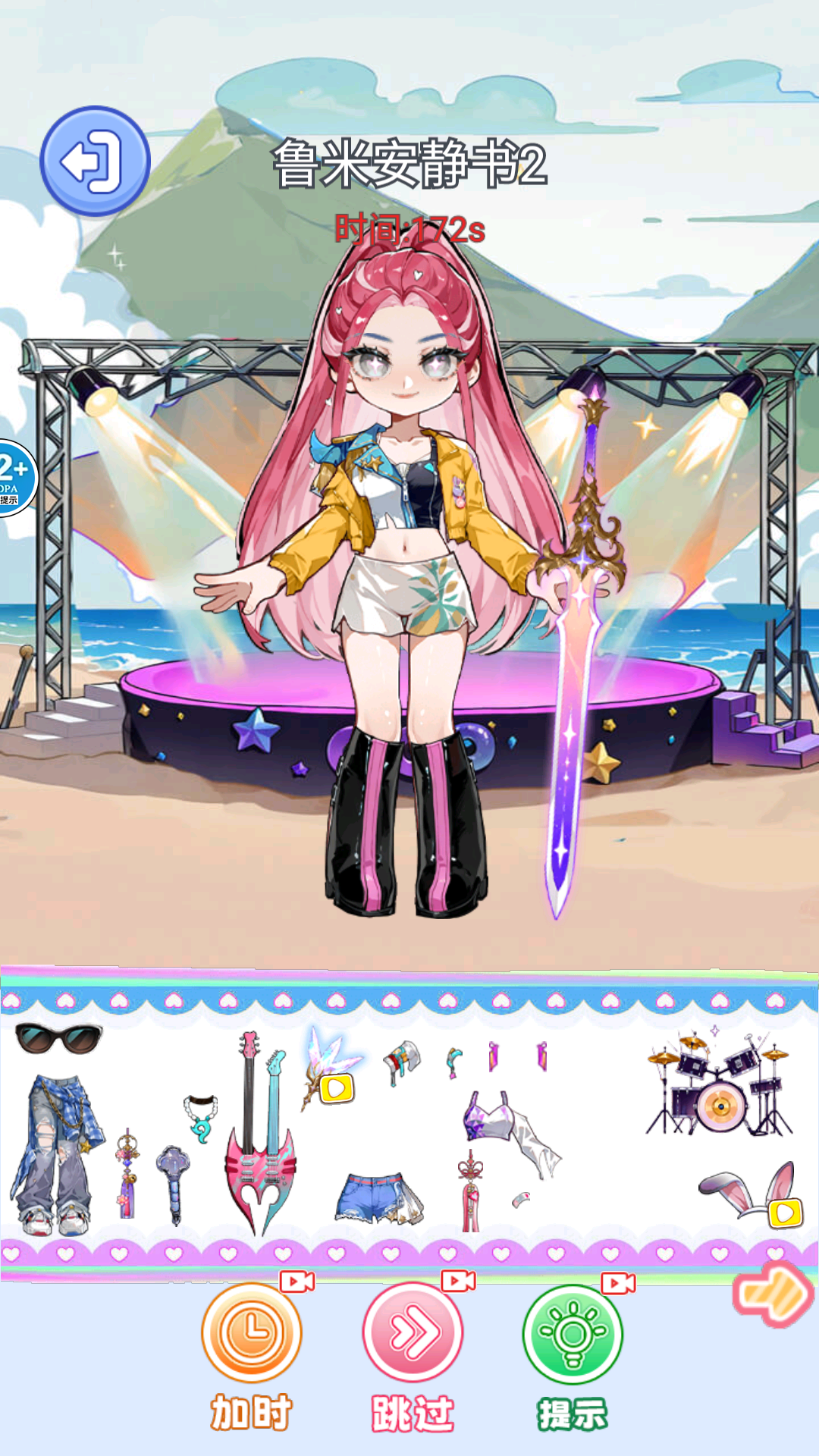
Task: Tap the 加时 add-time button
Action: (x=252, y=1332)
